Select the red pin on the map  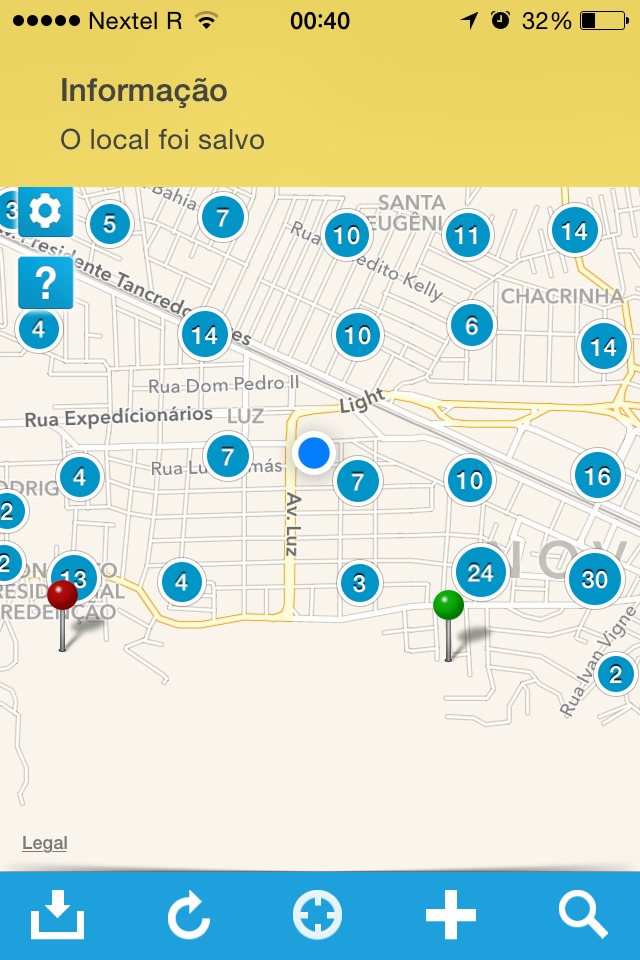(62, 596)
